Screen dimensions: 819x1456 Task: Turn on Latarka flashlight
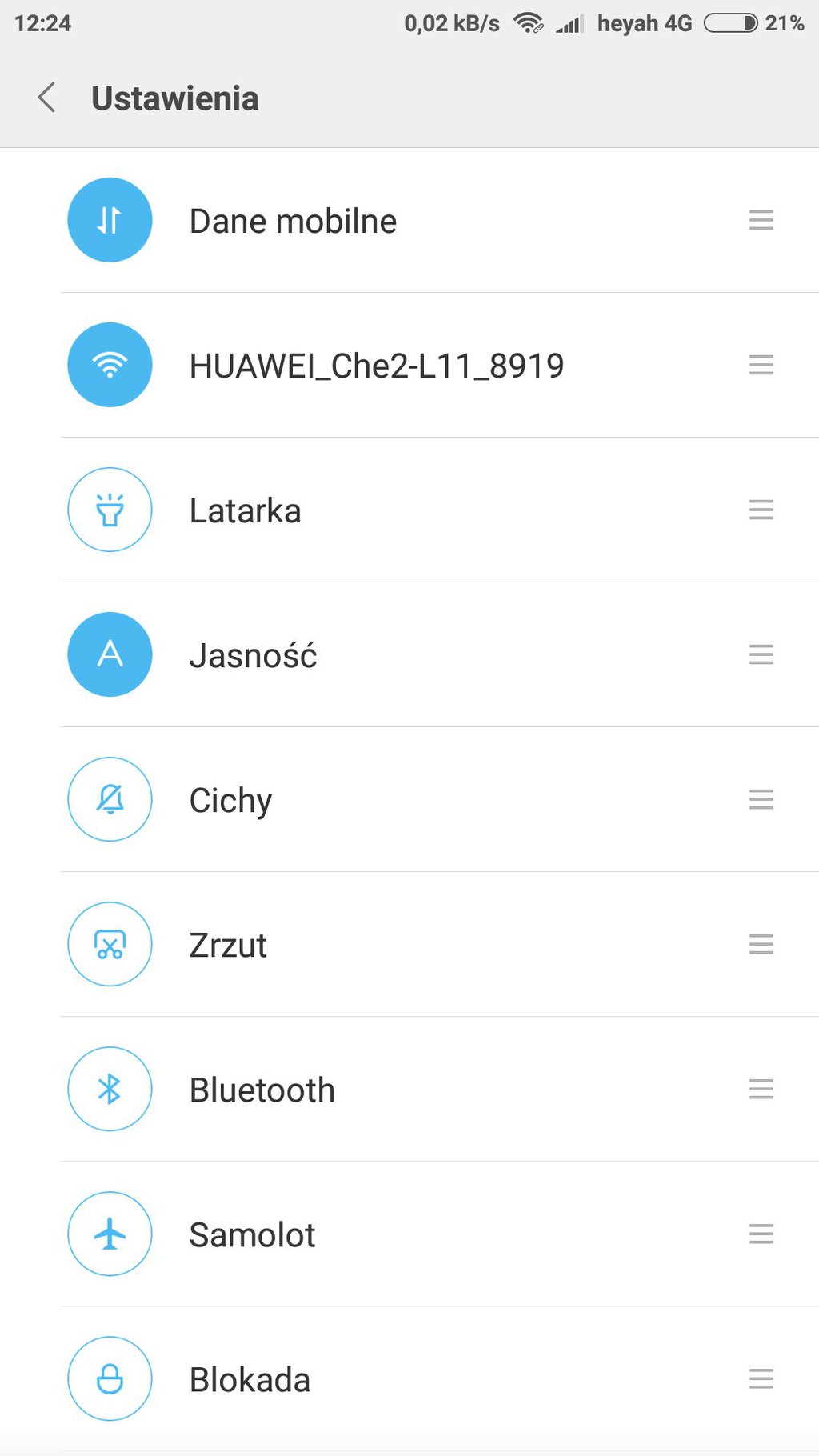[110, 510]
